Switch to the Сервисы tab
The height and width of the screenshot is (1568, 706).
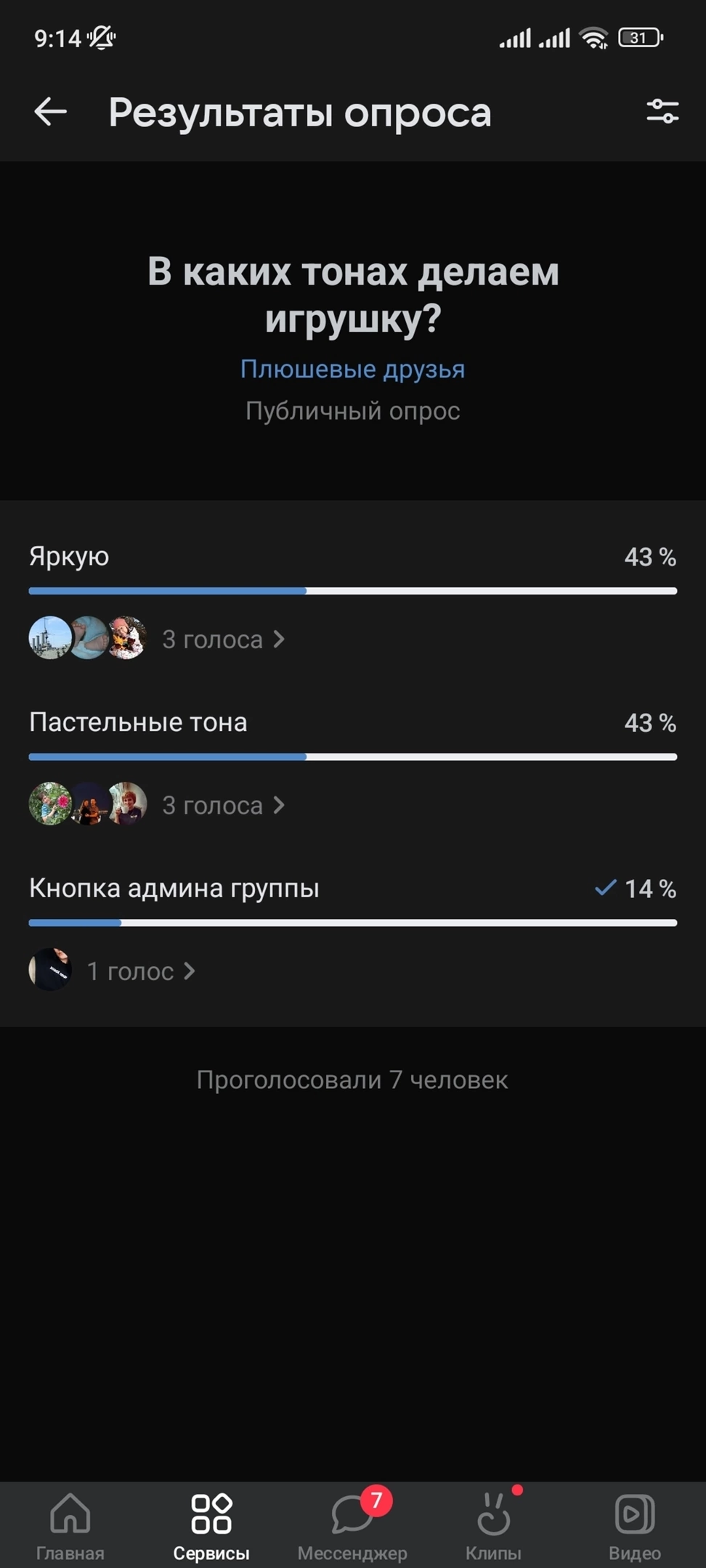pyautogui.click(x=211, y=1526)
